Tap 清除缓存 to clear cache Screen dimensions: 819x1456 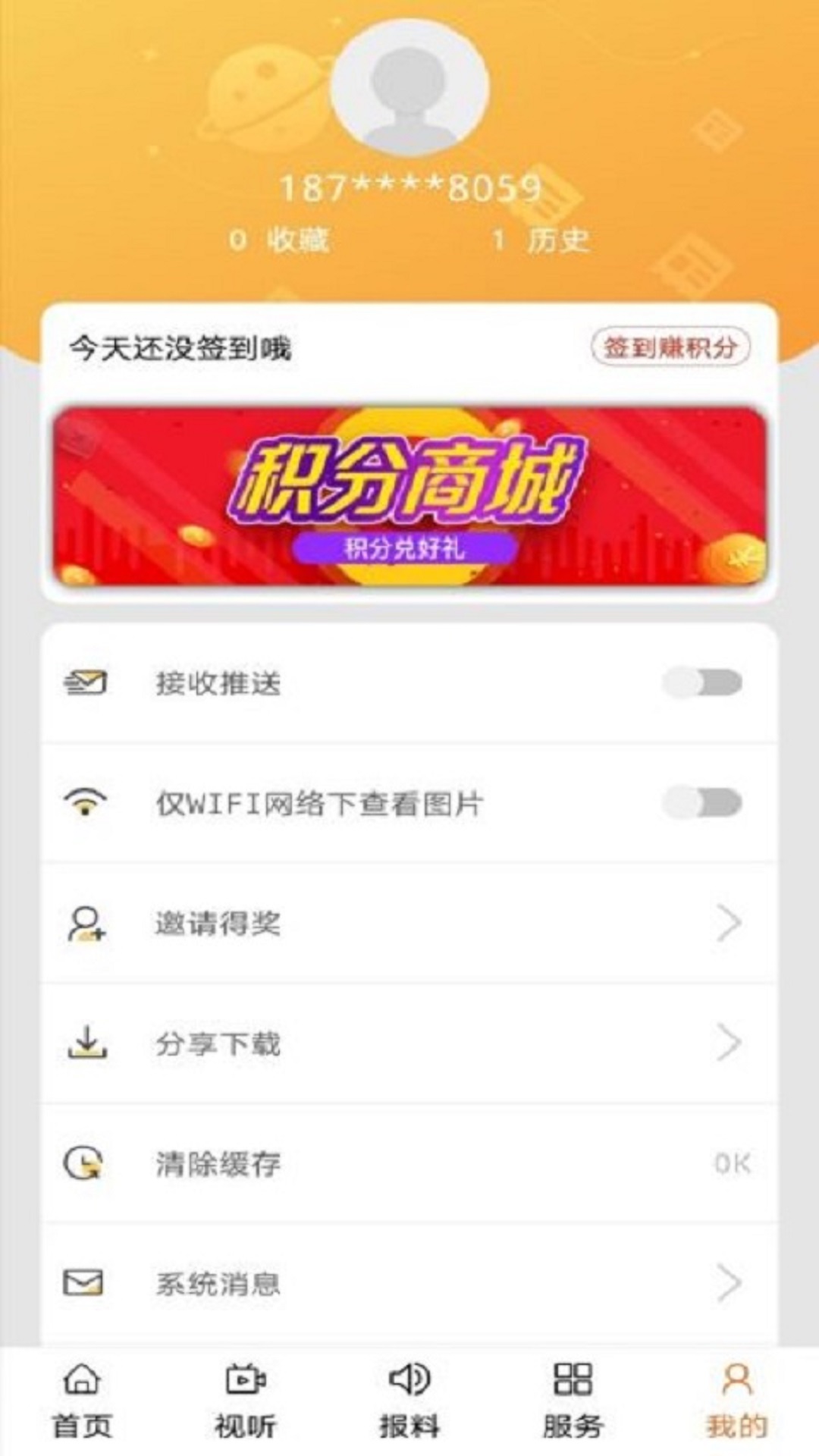tap(409, 1163)
